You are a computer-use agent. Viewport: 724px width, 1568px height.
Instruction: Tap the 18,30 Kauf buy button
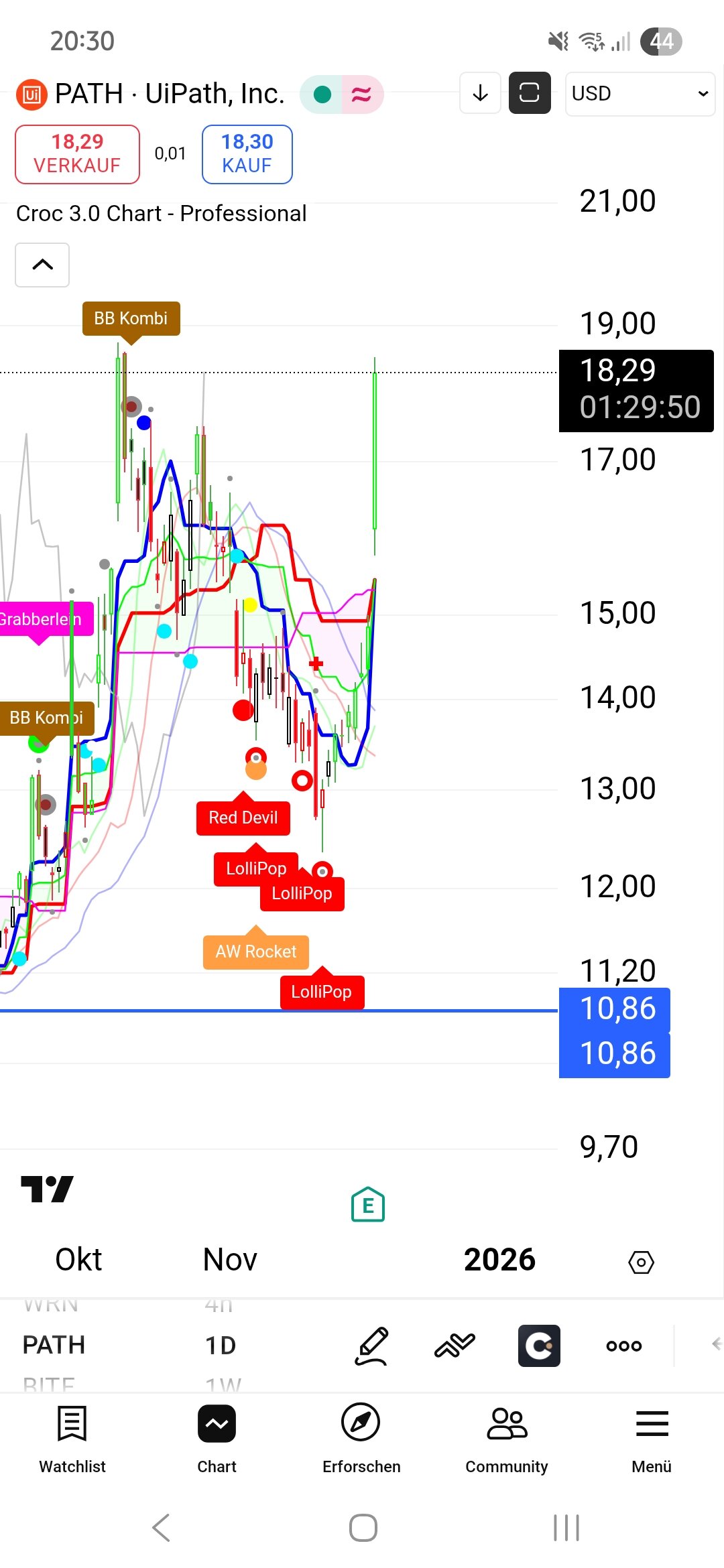click(247, 154)
